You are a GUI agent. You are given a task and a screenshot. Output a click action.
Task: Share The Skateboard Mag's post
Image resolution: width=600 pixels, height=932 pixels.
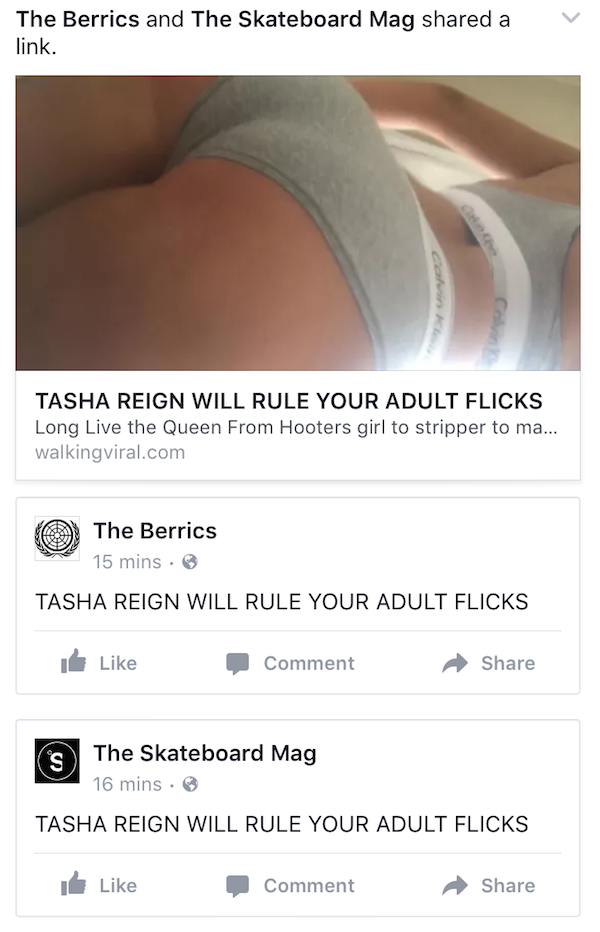[x=489, y=885]
